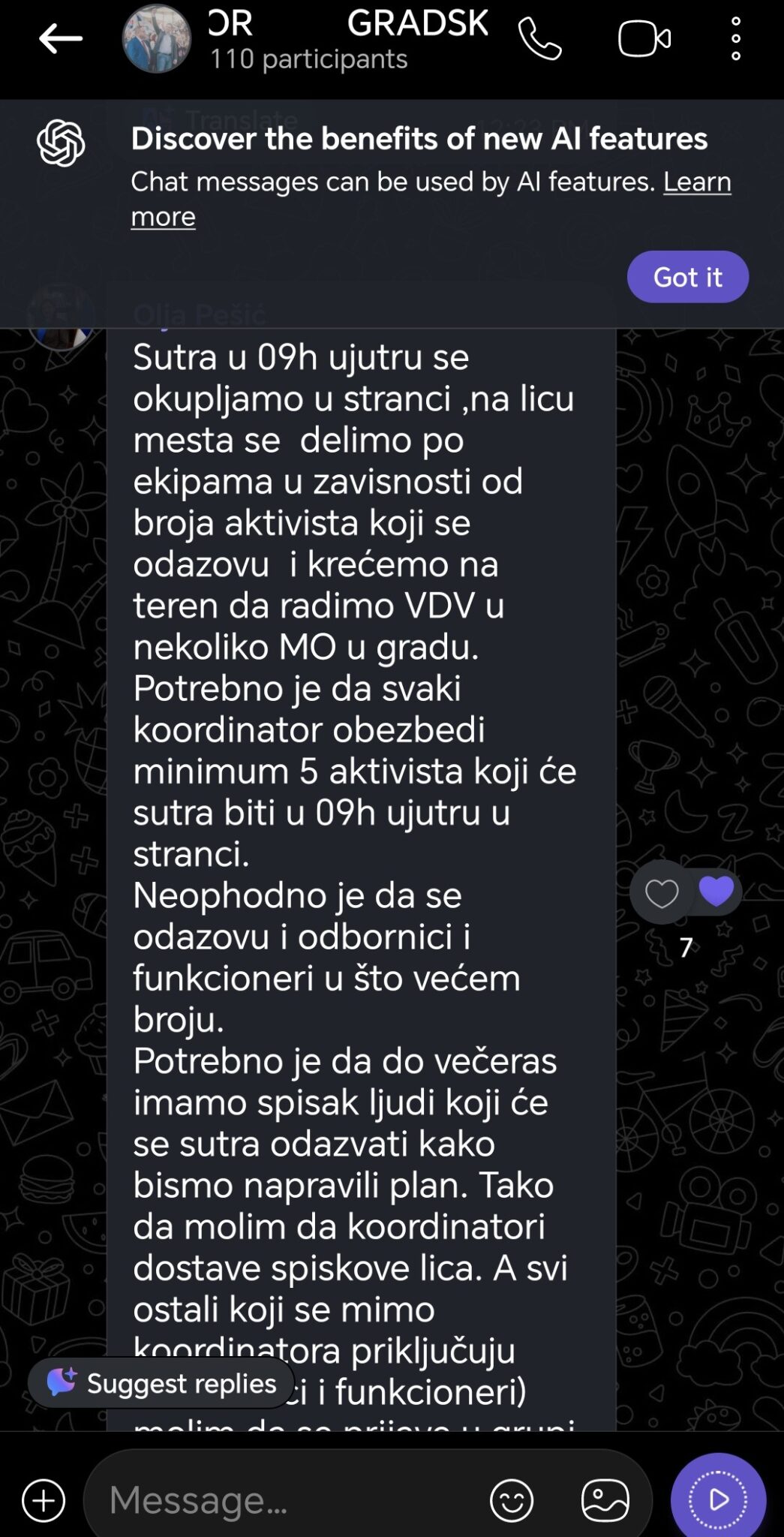
Task: Dismiss the AI banner with Got it
Action: pyautogui.click(x=687, y=277)
